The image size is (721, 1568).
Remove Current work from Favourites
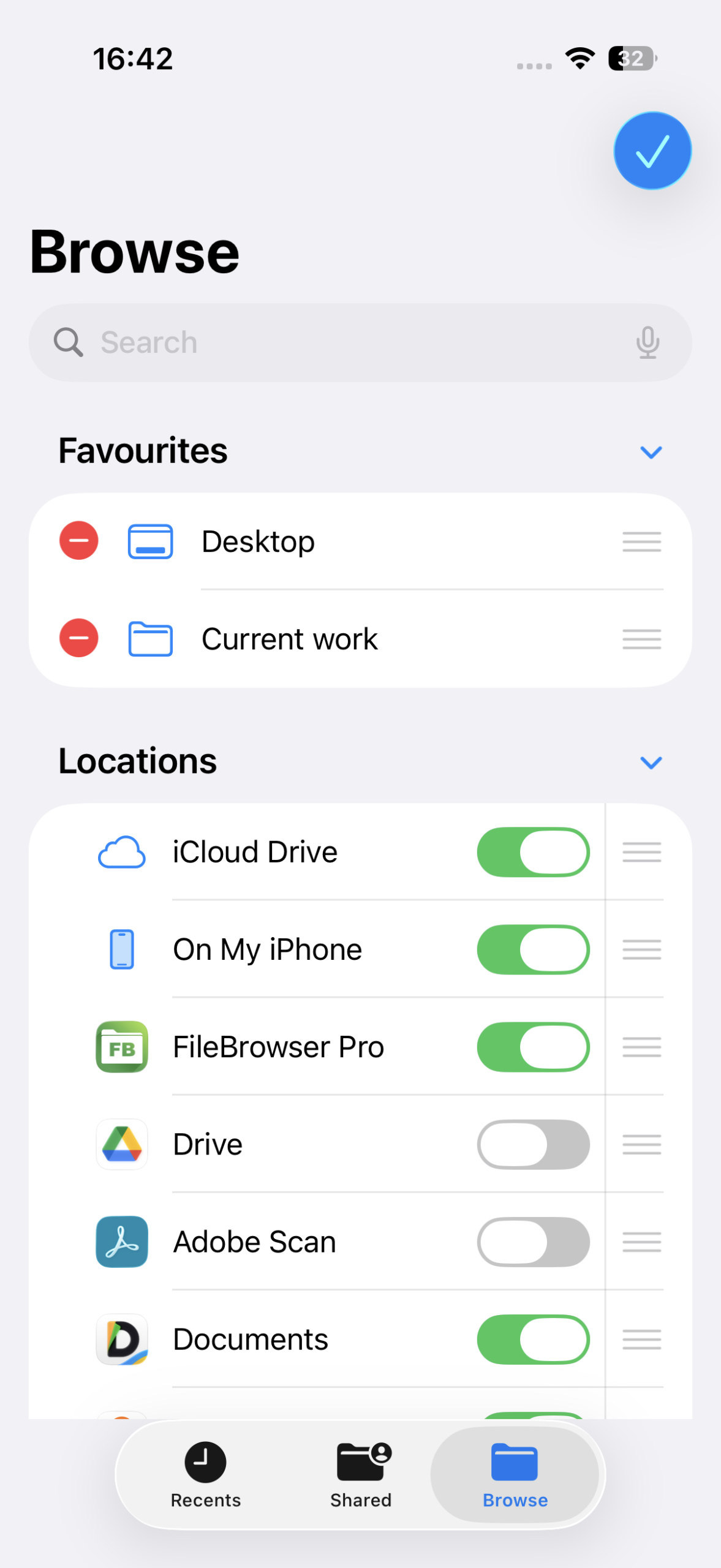pyautogui.click(x=79, y=638)
